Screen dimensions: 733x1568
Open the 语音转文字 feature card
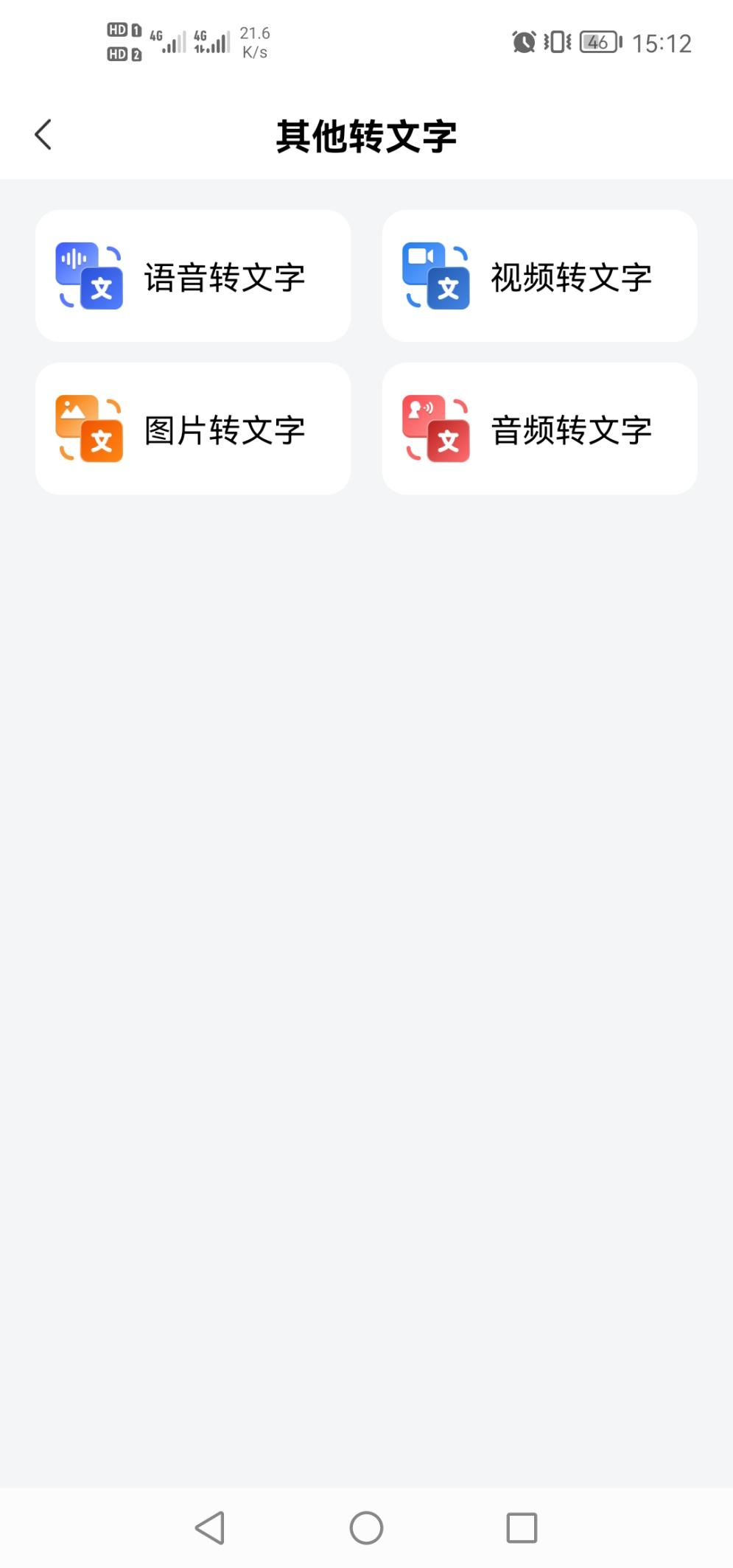(193, 276)
